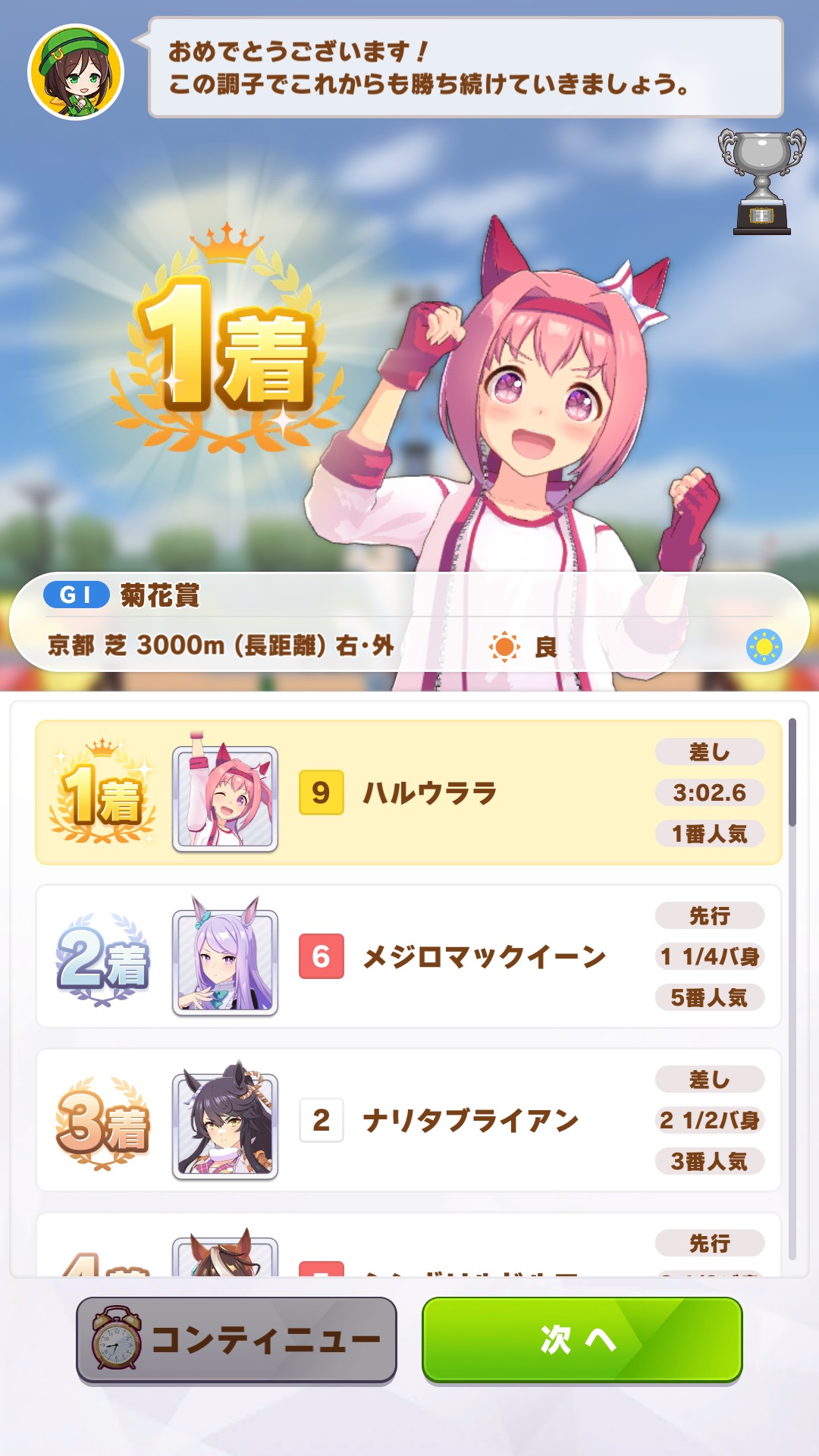Tap the コンティニュー button

237,1340
